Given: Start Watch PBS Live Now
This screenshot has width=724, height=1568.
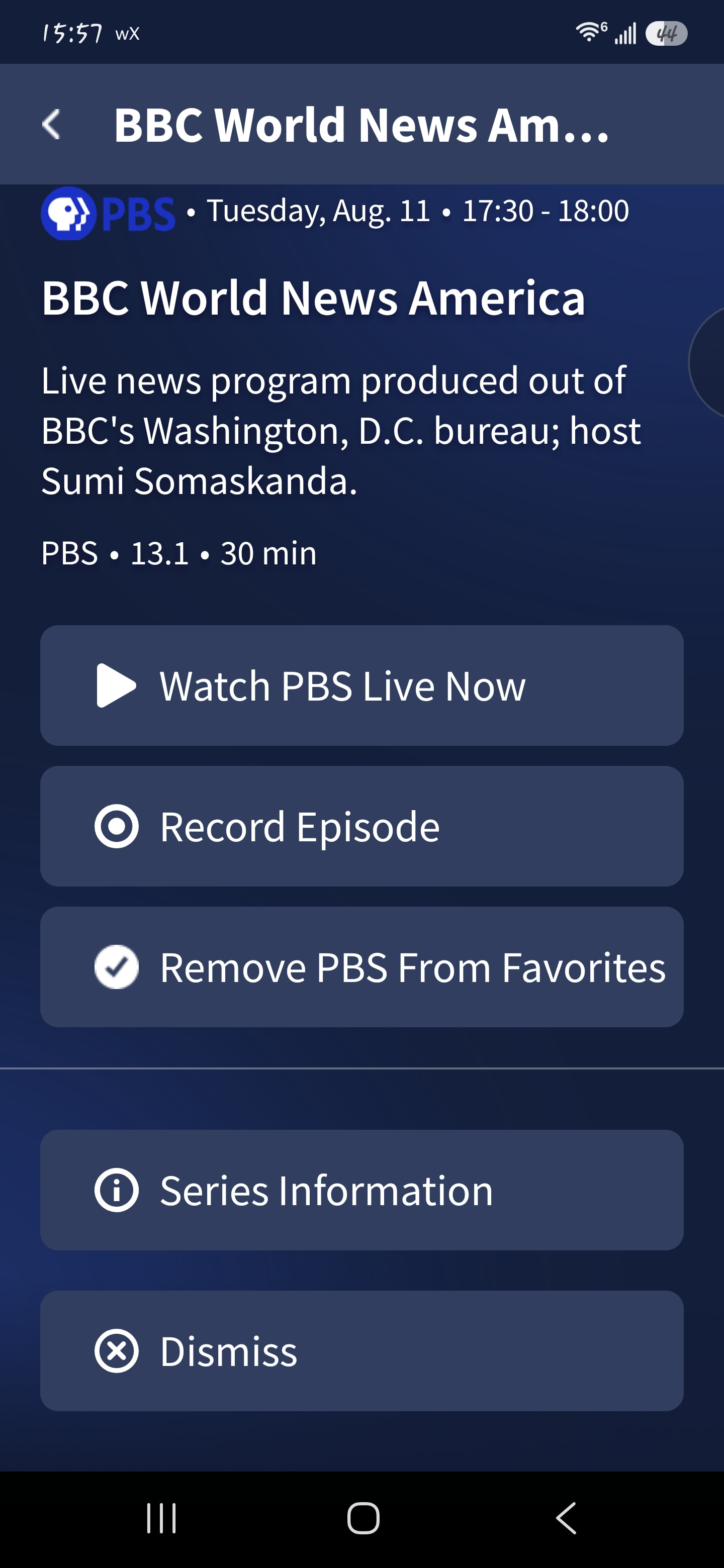Looking at the screenshot, I should click(x=361, y=685).
